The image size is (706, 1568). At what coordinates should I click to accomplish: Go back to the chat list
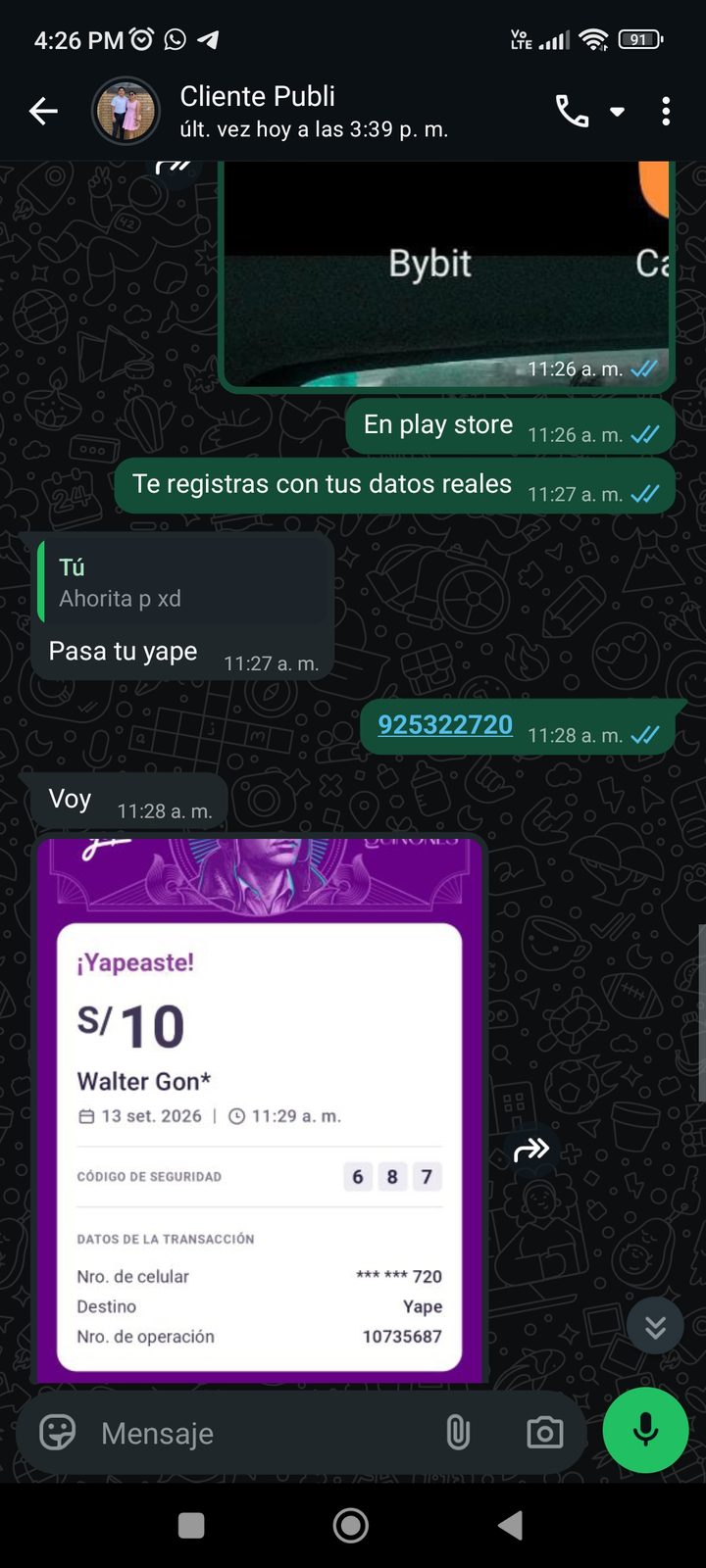(43, 112)
